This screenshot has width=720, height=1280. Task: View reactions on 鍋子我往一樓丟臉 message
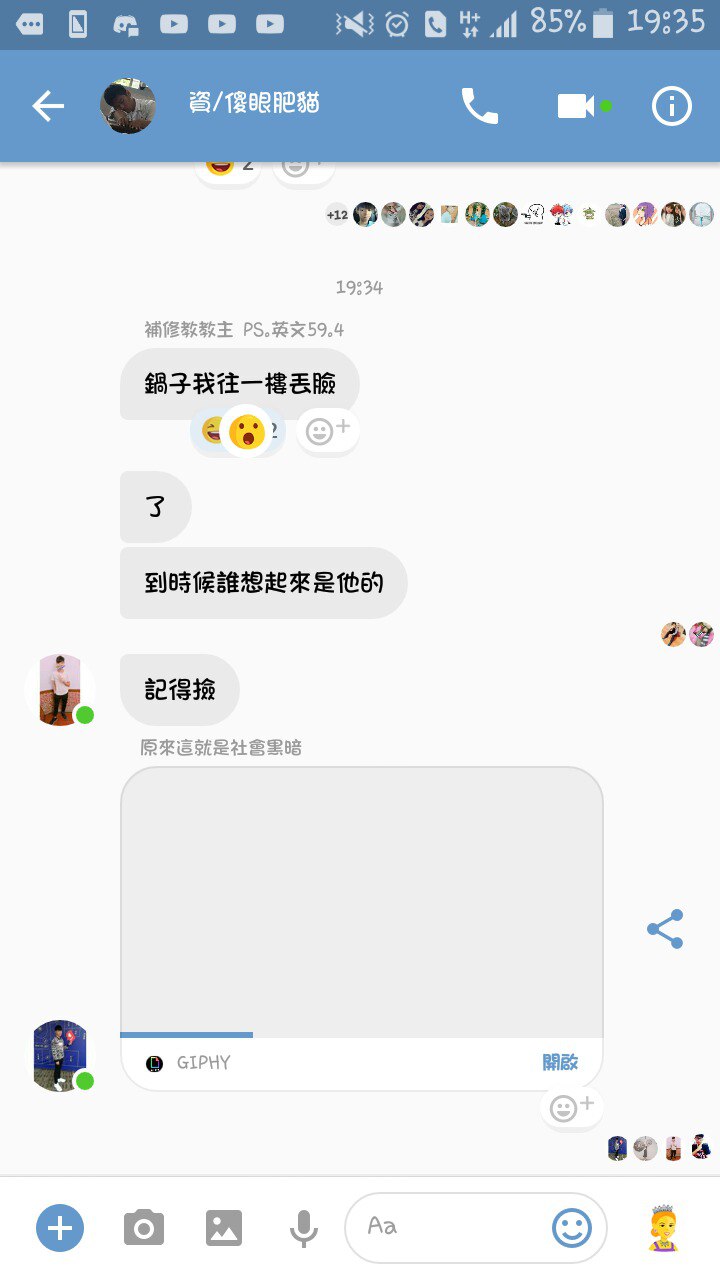pos(238,431)
